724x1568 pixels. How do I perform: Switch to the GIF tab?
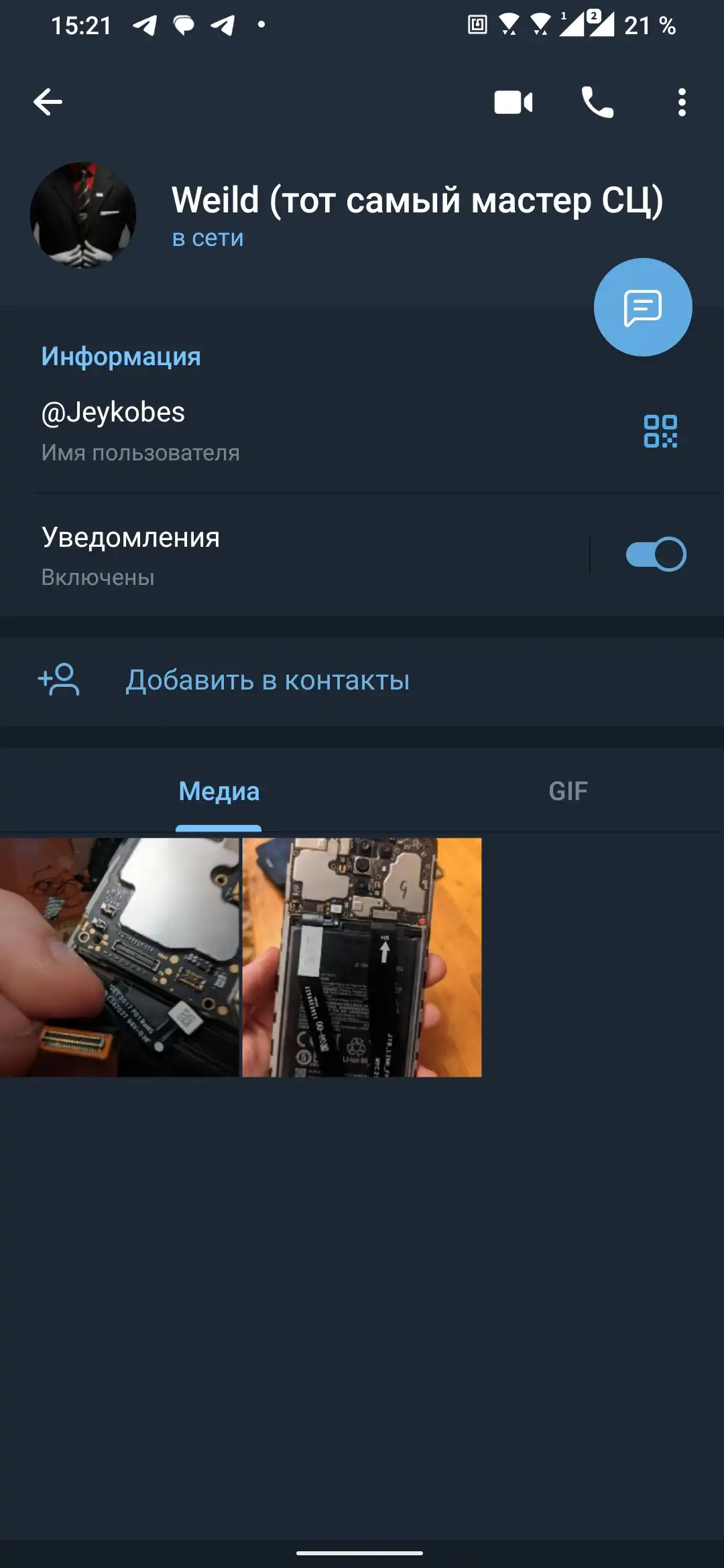pos(568,791)
